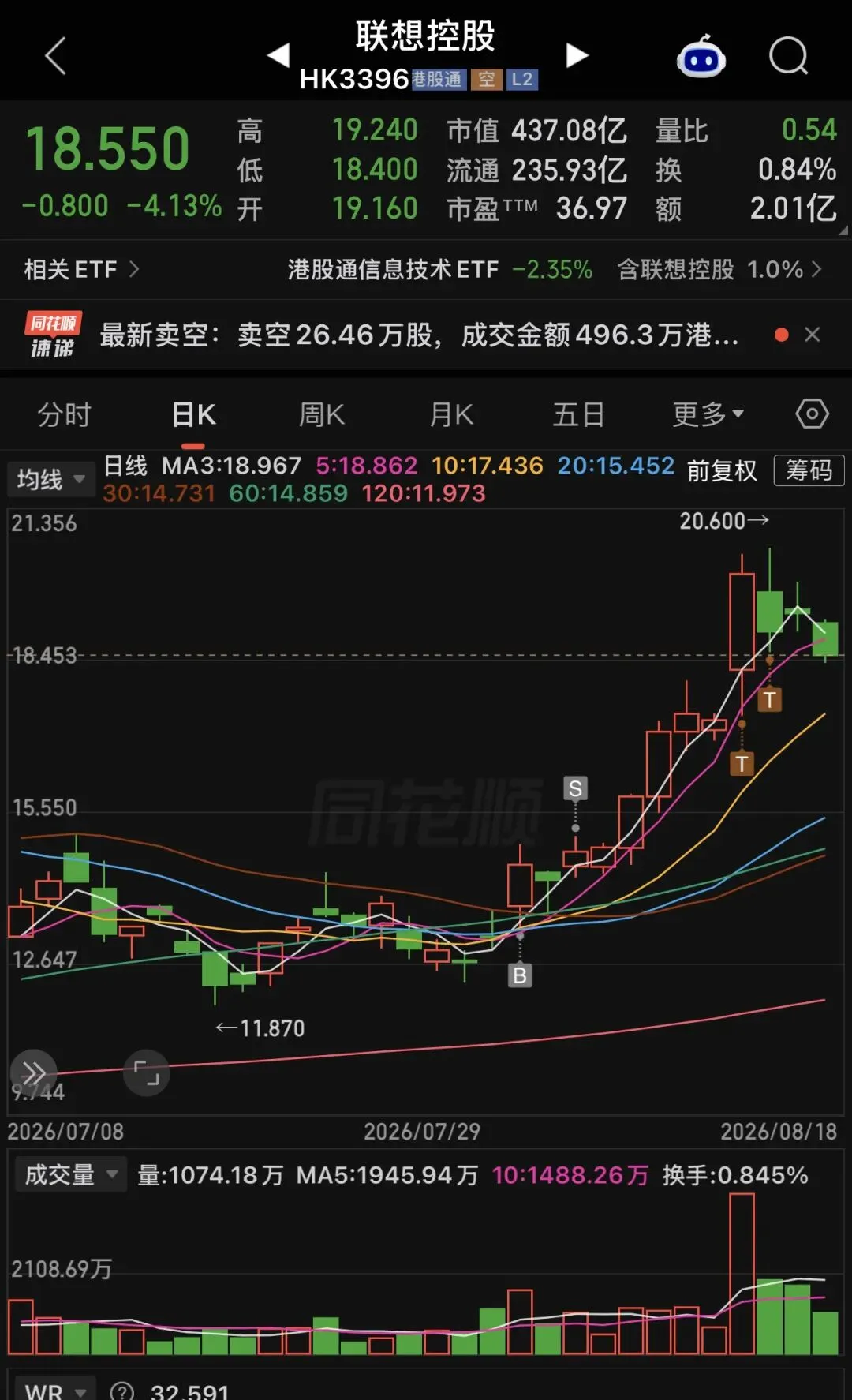Switch to the previous stock with left triangle

point(278,55)
